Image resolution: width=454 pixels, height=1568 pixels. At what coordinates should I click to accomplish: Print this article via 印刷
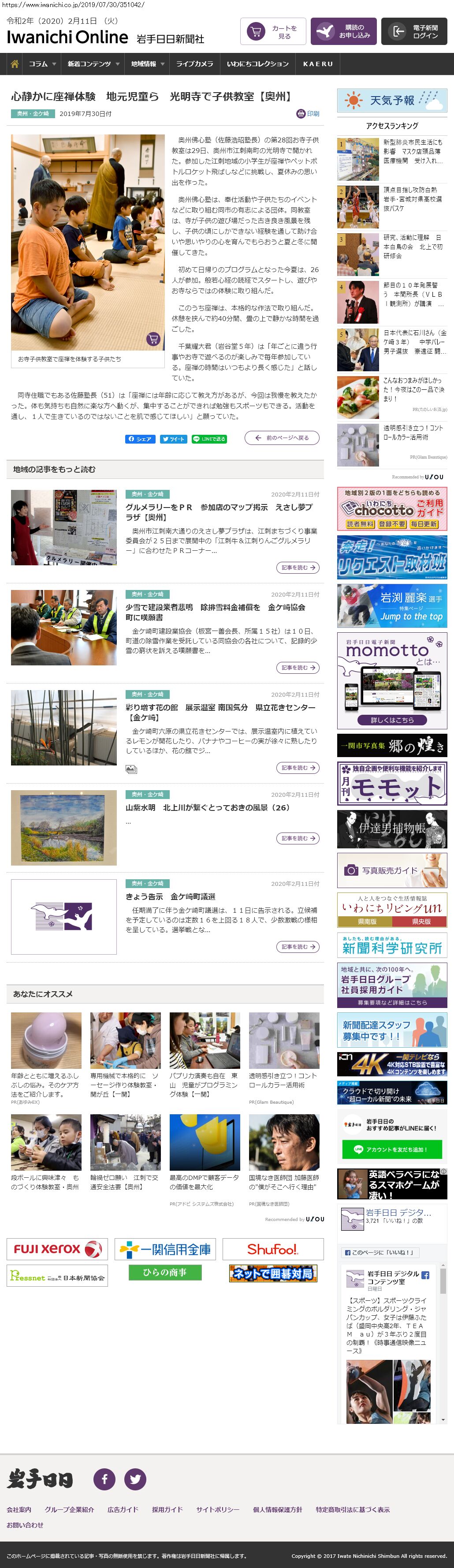tap(308, 114)
